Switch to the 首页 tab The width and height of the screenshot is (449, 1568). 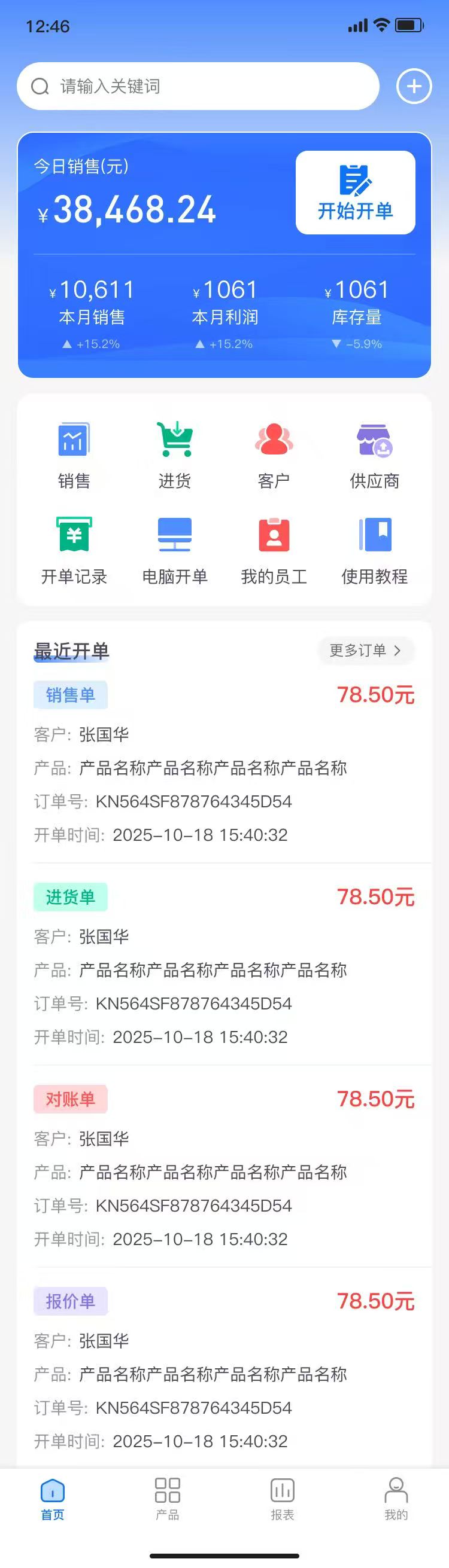pyautogui.click(x=53, y=1499)
